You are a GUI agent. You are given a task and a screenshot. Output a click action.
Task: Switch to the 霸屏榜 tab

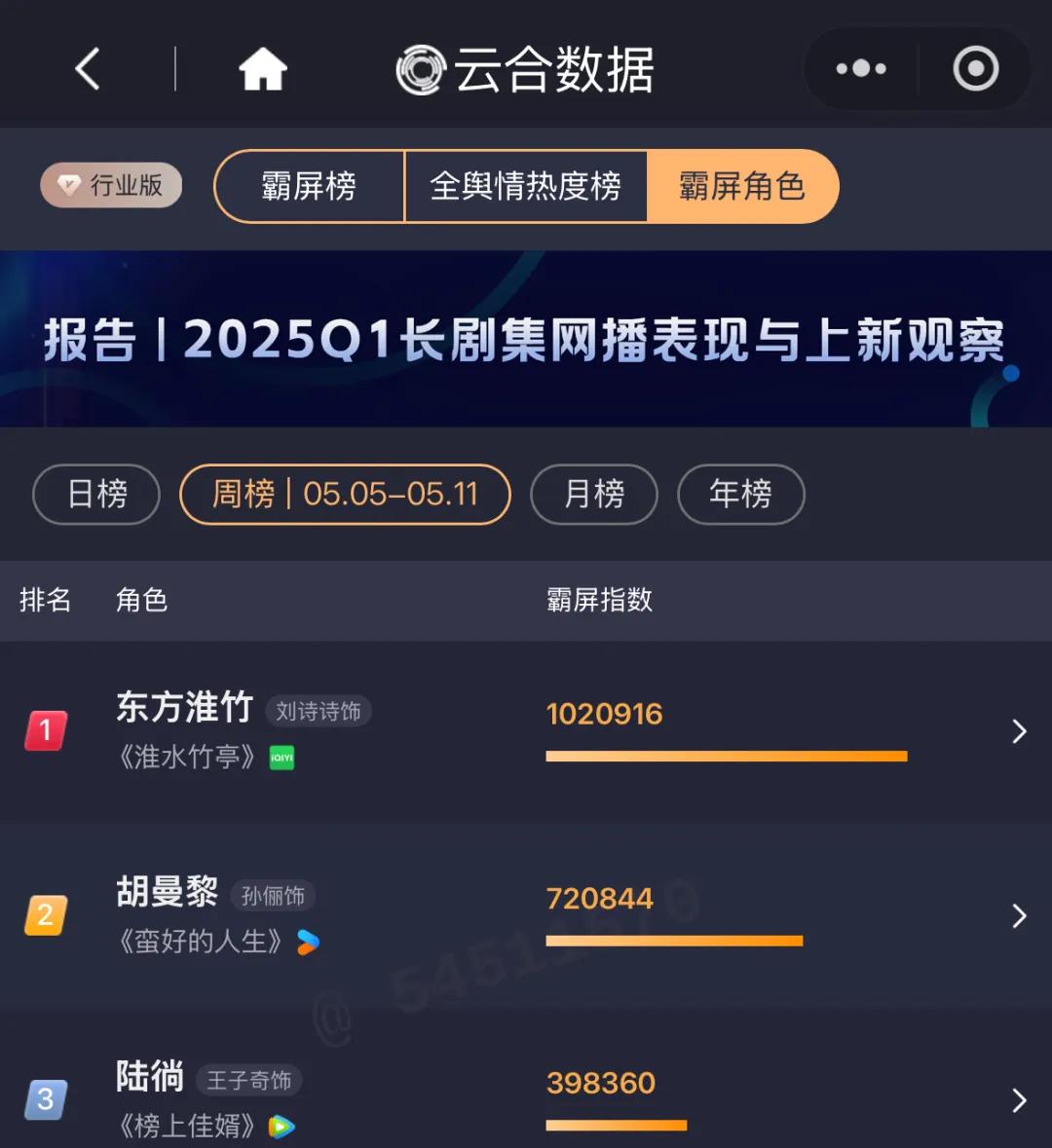(x=309, y=186)
